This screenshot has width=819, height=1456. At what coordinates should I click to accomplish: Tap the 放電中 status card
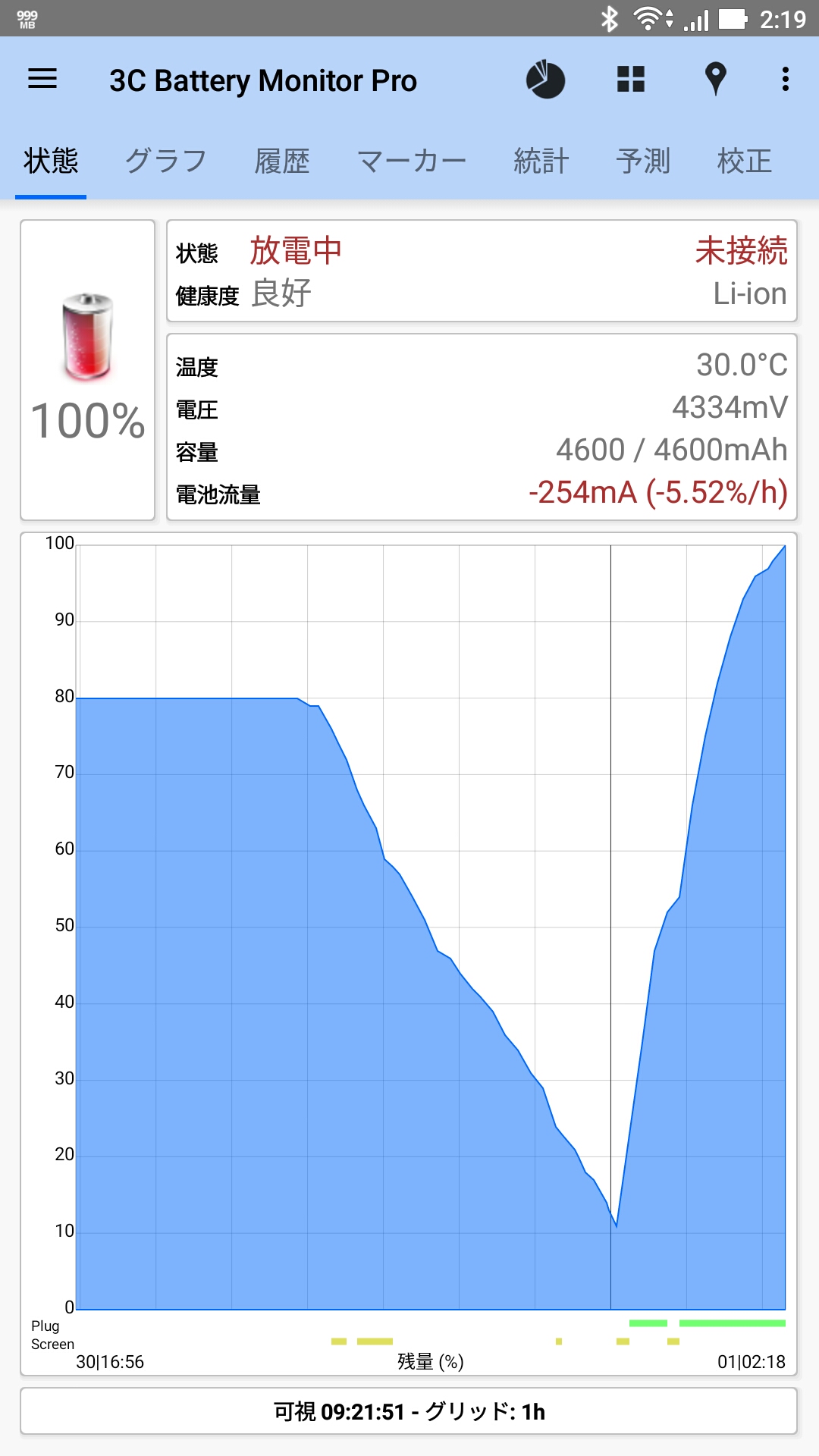tap(482, 271)
